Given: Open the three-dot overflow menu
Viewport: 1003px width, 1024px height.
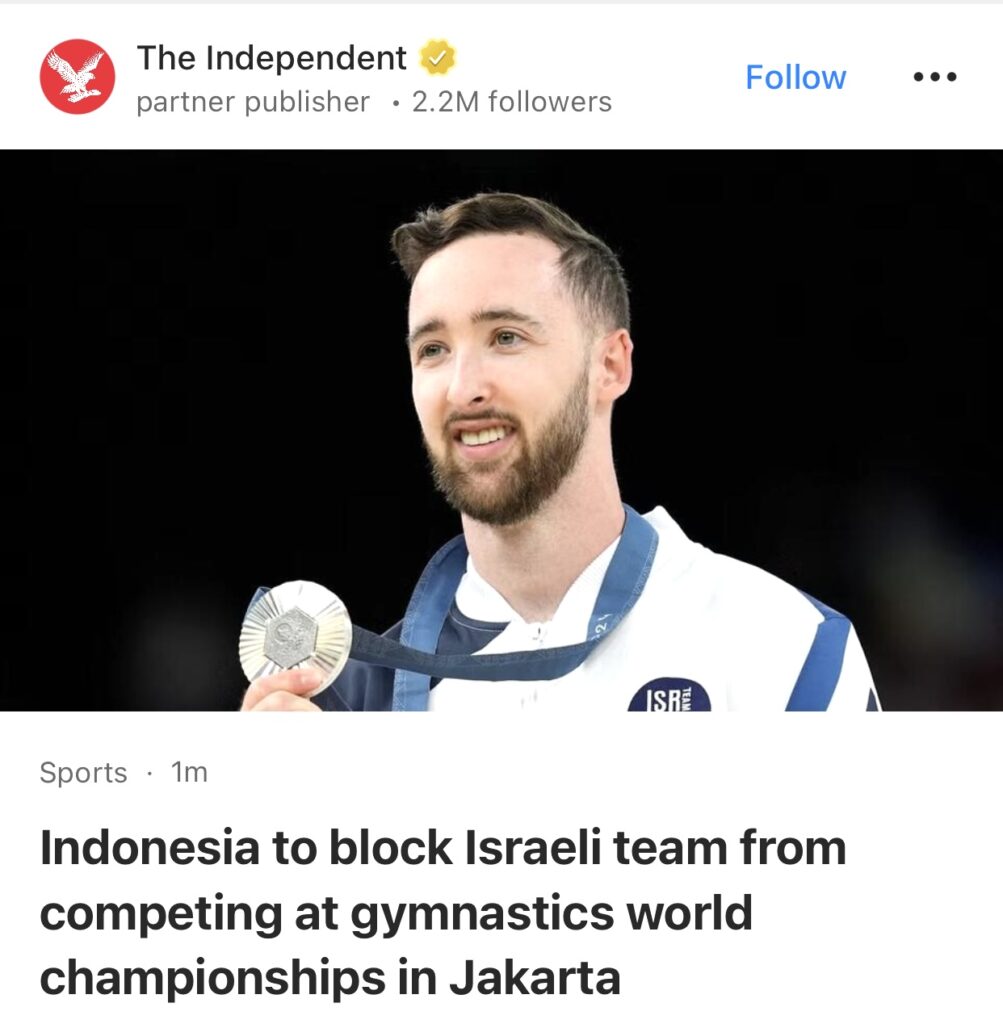Looking at the screenshot, I should (x=936, y=77).
